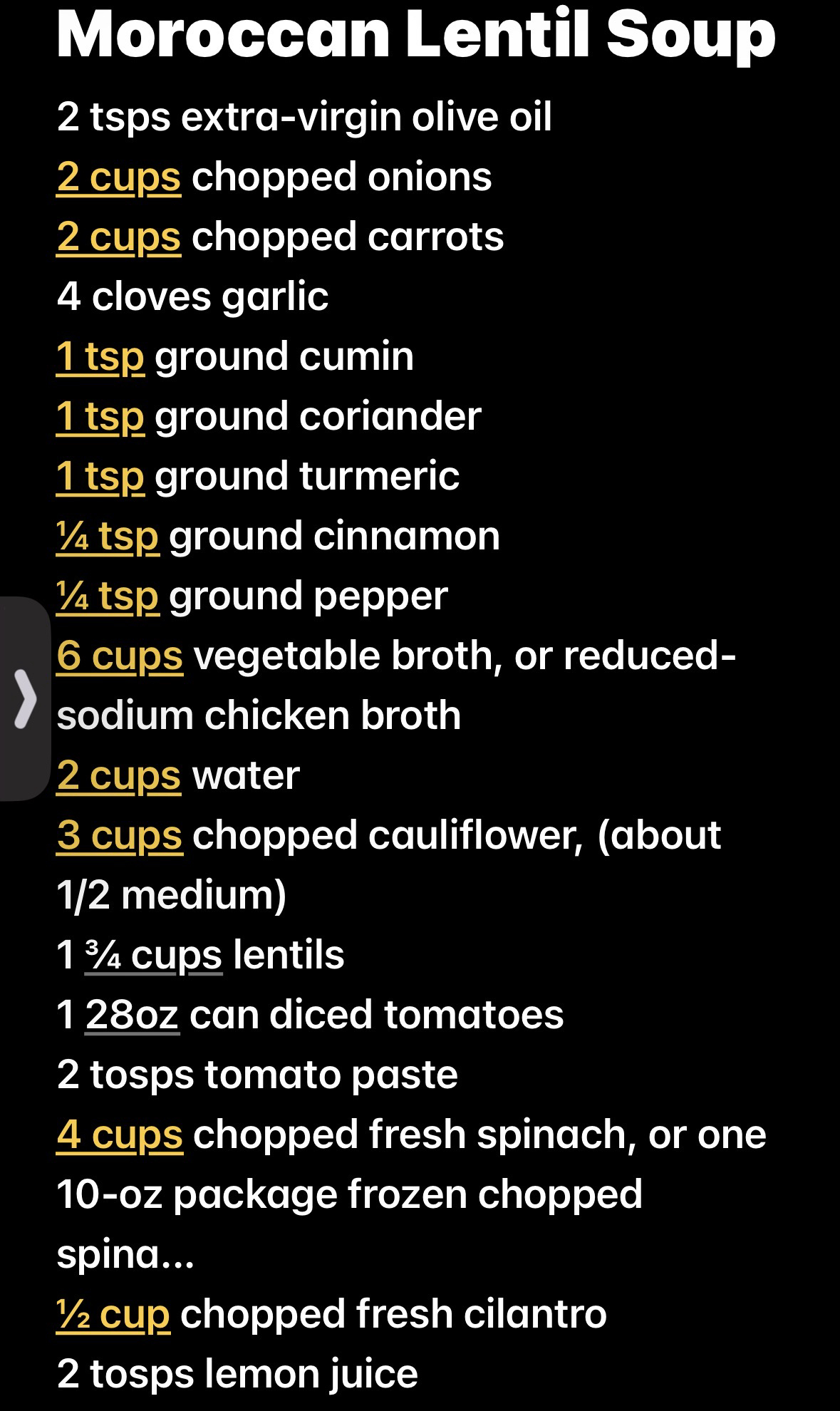Tap the ¼ tsp link for ground cinnamon
This screenshot has width=840, height=1411.
pos(108,537)
